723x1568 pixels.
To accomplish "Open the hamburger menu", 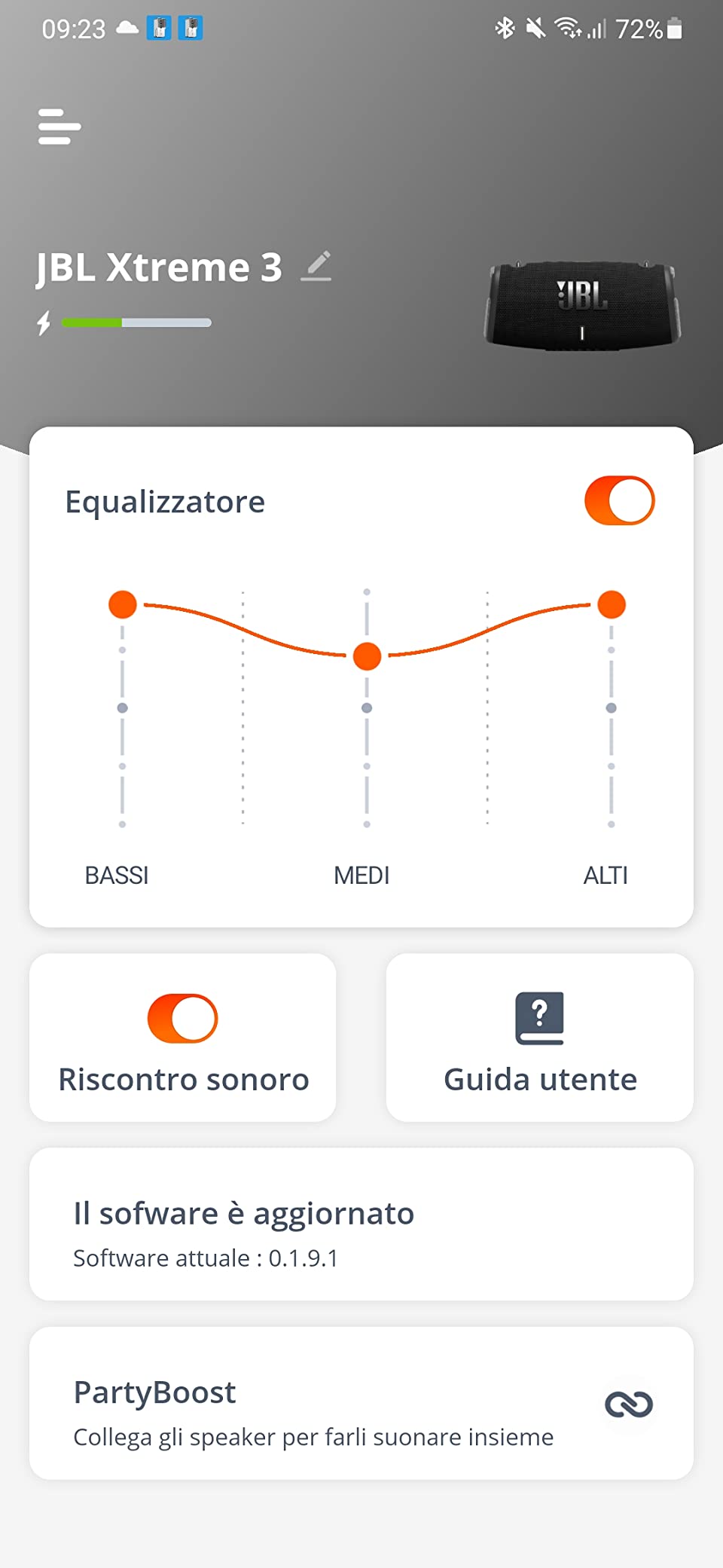I will (x=59, y=126).
